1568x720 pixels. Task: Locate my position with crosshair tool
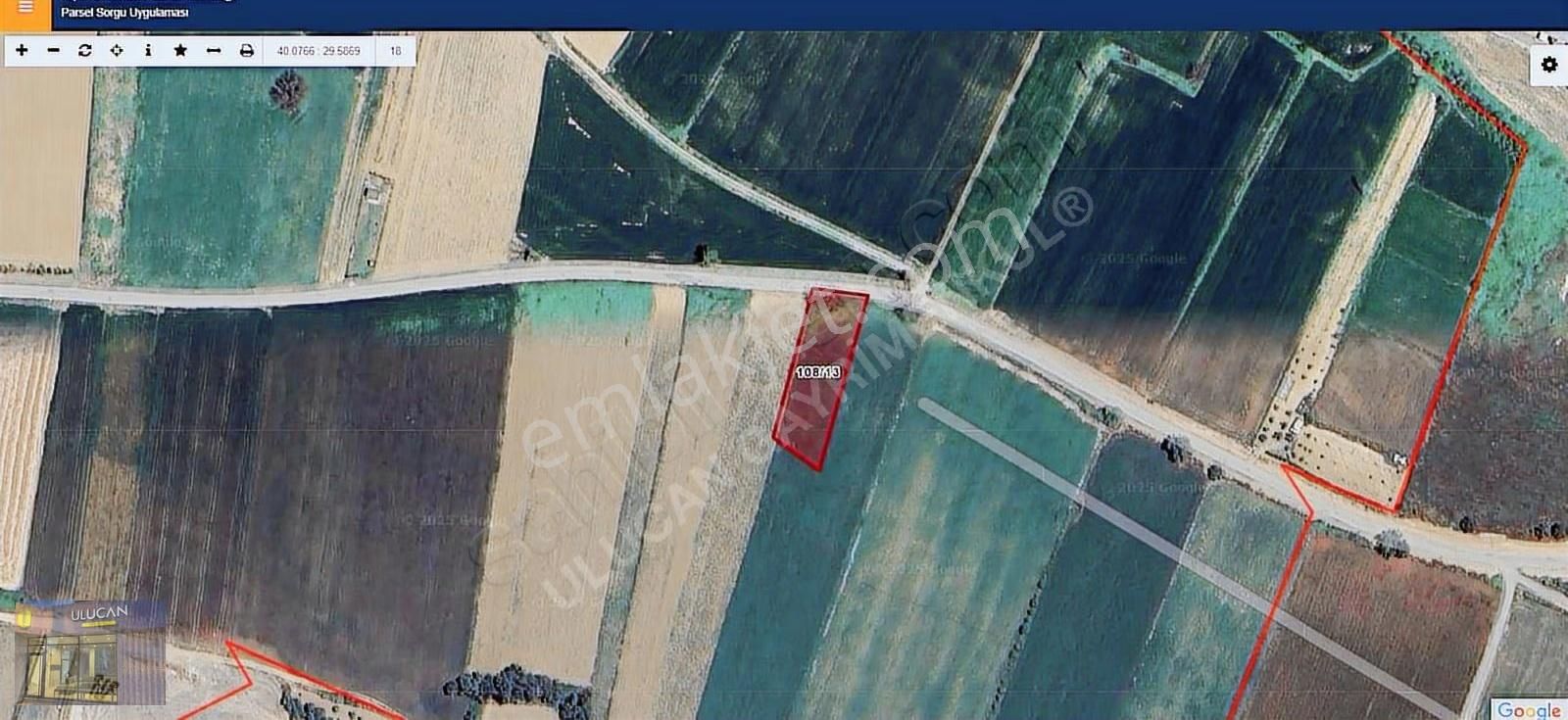117,50
